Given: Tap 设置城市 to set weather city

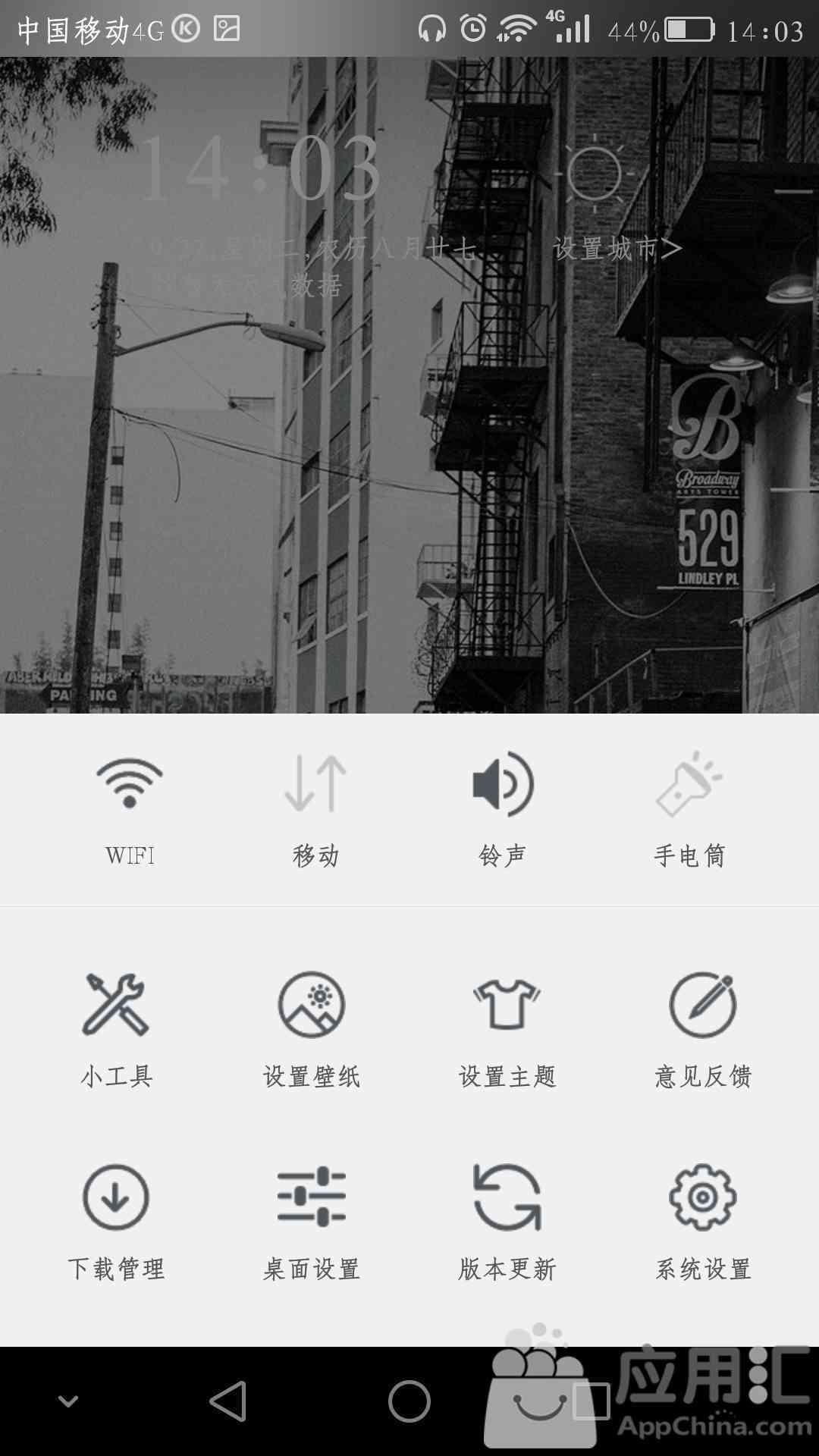Looking at the screenshot, I should point(617,248).
